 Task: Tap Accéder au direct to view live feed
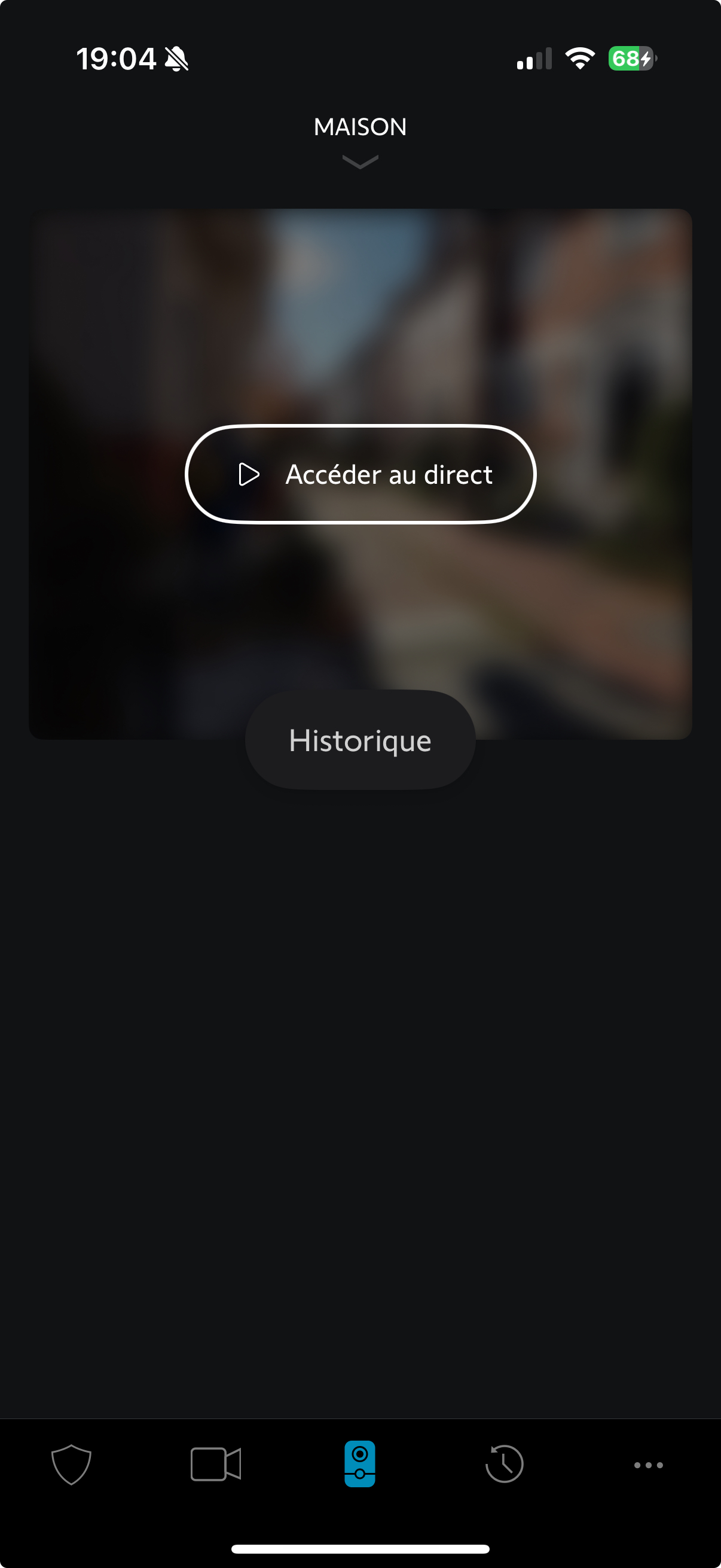point(360,474)
